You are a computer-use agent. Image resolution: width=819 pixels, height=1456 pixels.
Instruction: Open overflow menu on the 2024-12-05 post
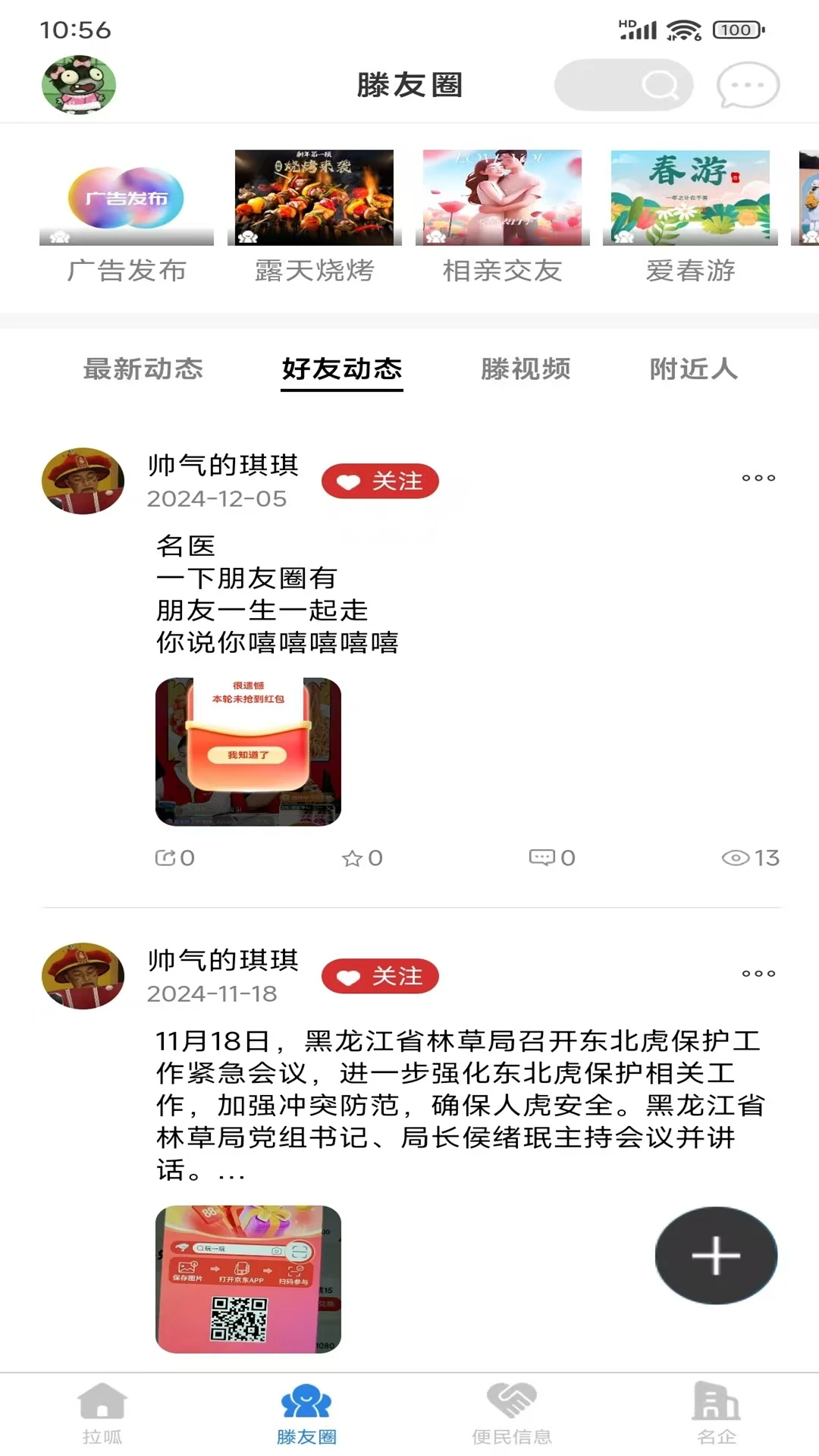tap(758, 478)
